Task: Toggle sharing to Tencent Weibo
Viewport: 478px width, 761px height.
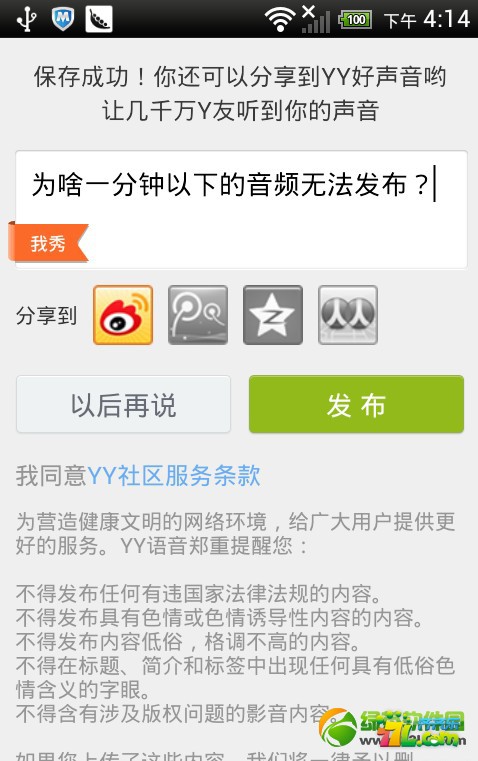Action: (198, 315)
